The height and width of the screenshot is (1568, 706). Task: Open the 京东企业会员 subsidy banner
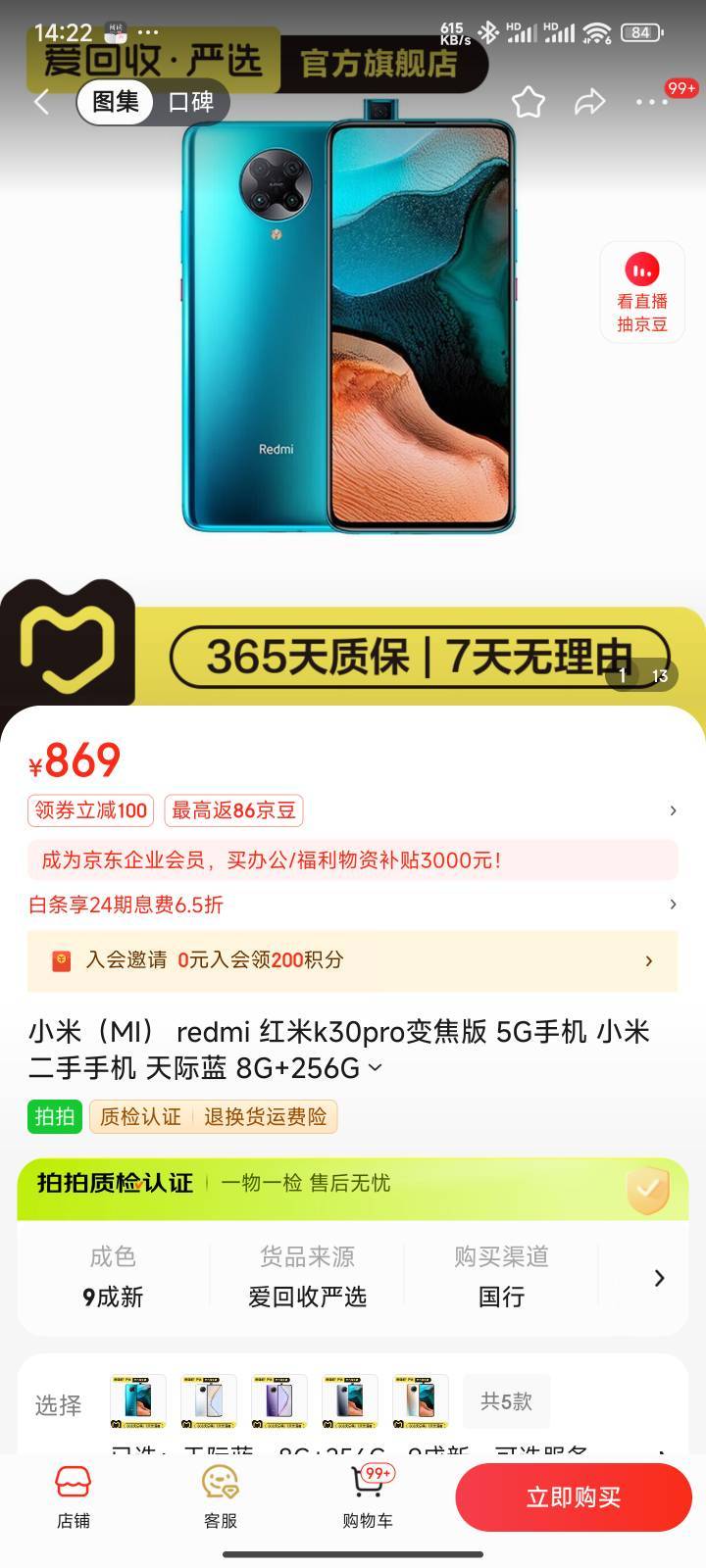[352, 860]
